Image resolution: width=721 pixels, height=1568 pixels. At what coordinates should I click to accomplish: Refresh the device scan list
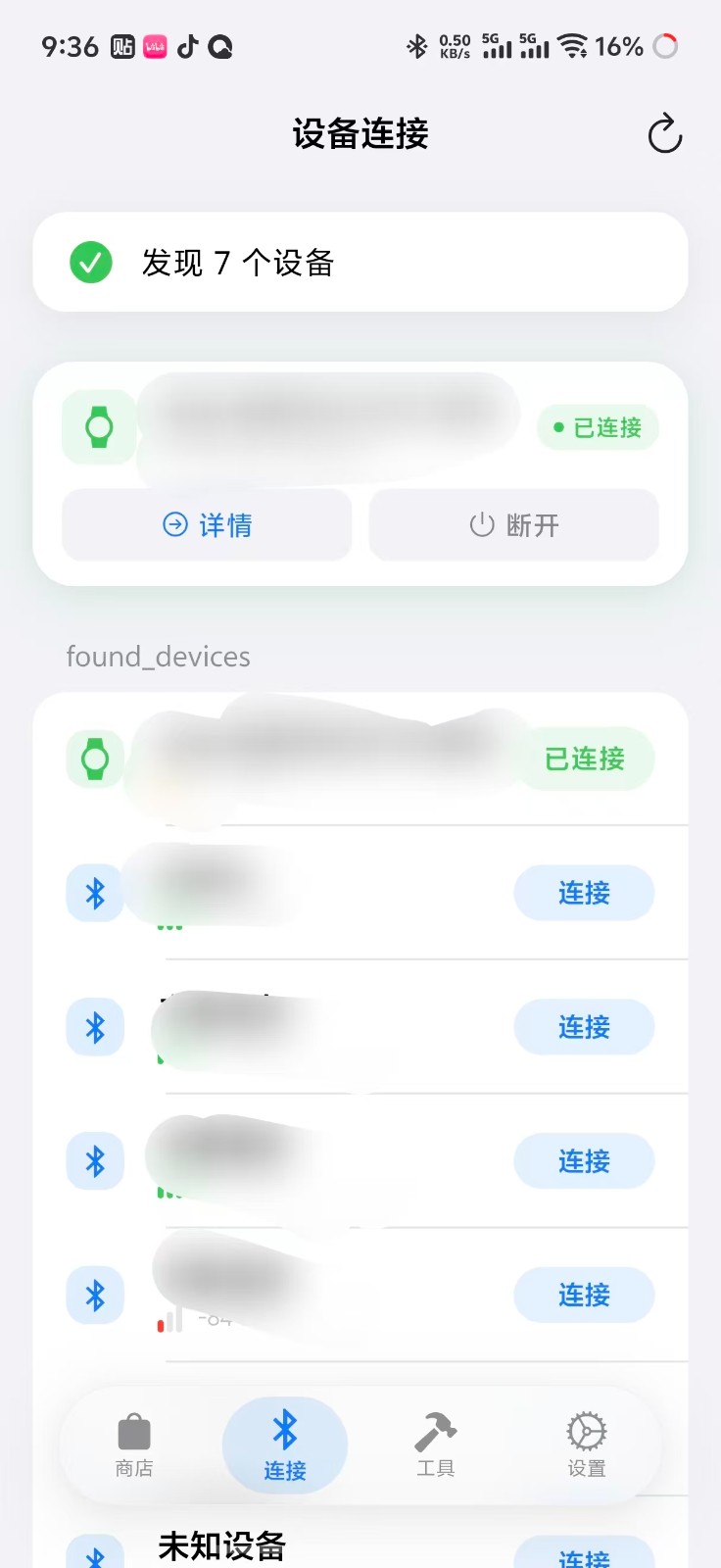(x=664, y=134)
